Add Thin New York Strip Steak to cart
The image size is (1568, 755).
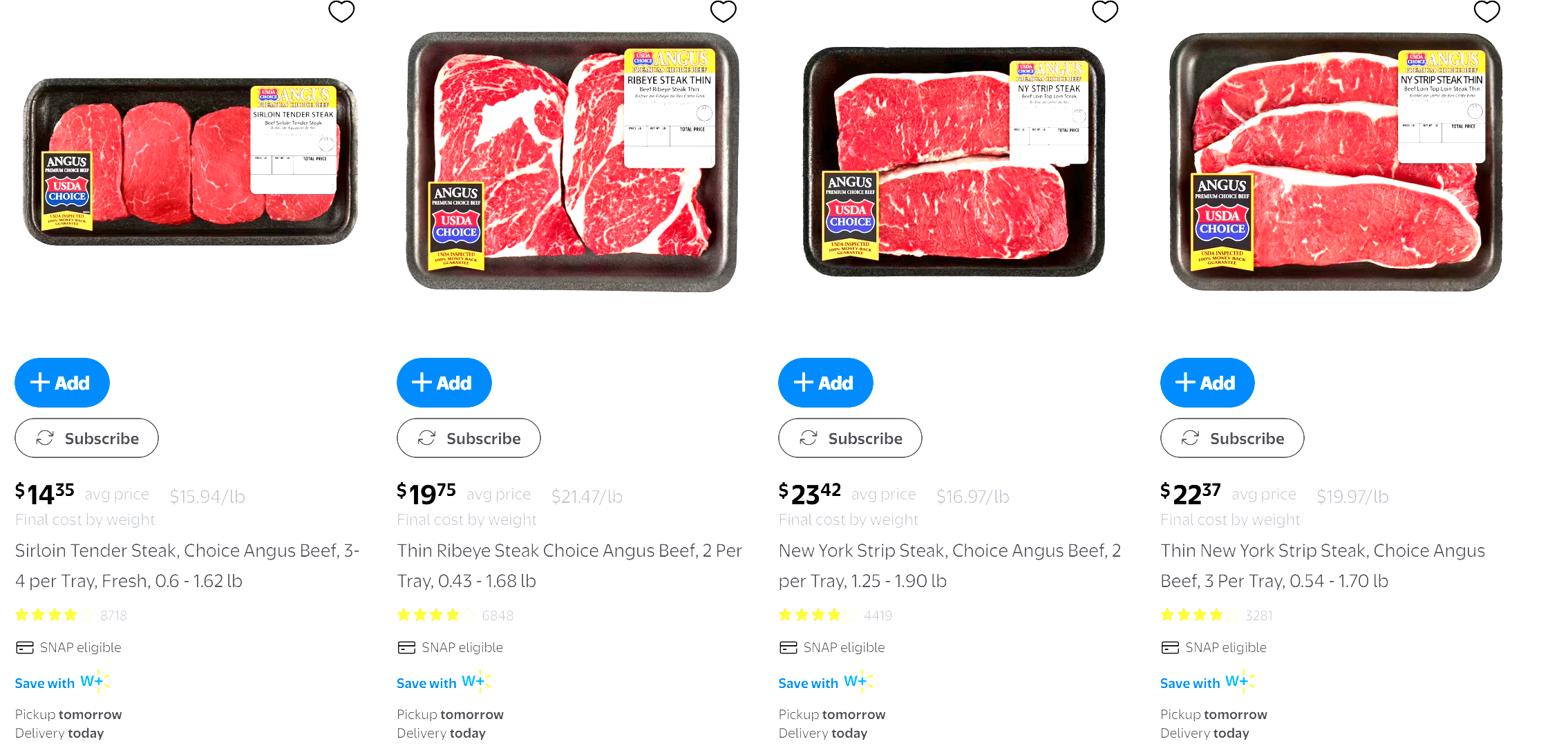coord(1207,383)
